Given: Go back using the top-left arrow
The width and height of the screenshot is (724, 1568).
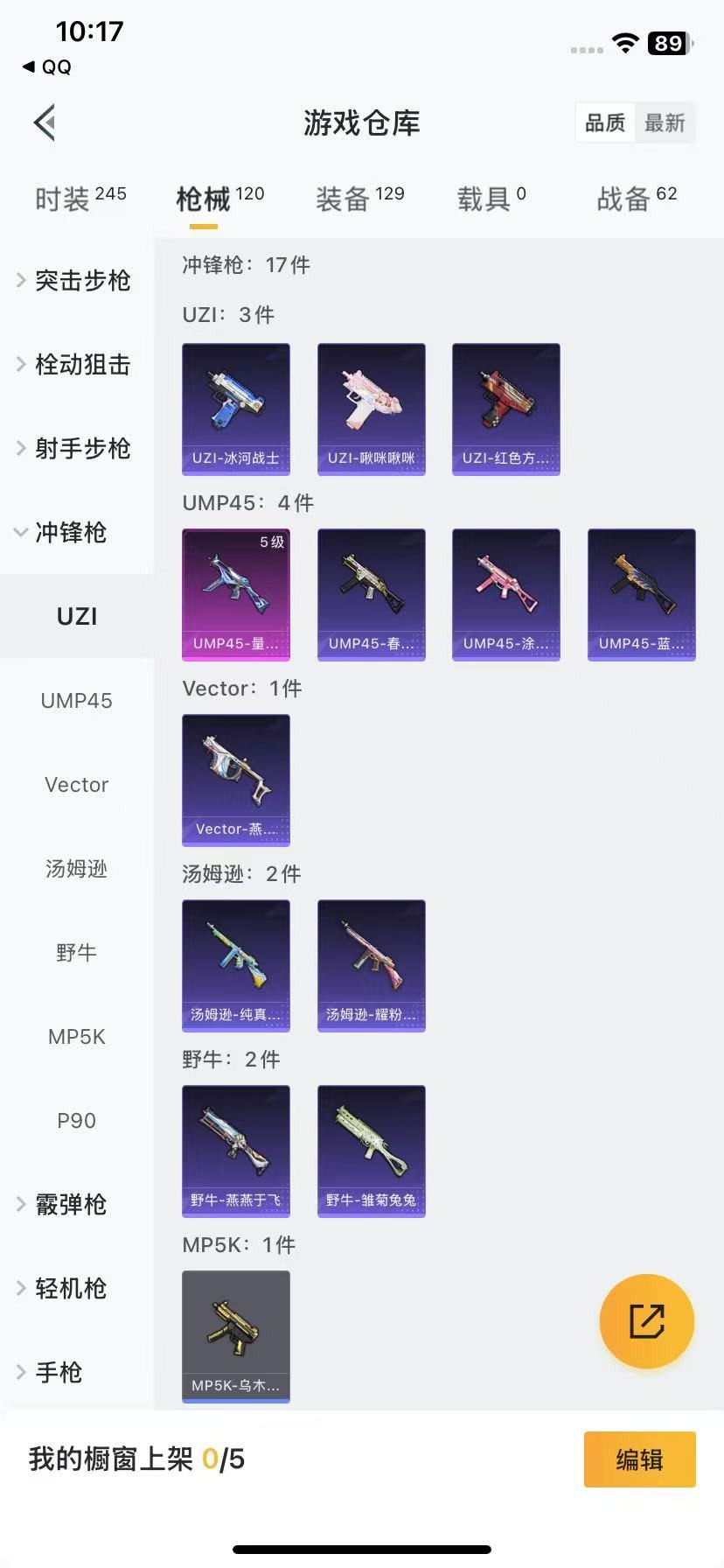Looking at the screenshot, I should pyautogui.click(x=45, y=122).
